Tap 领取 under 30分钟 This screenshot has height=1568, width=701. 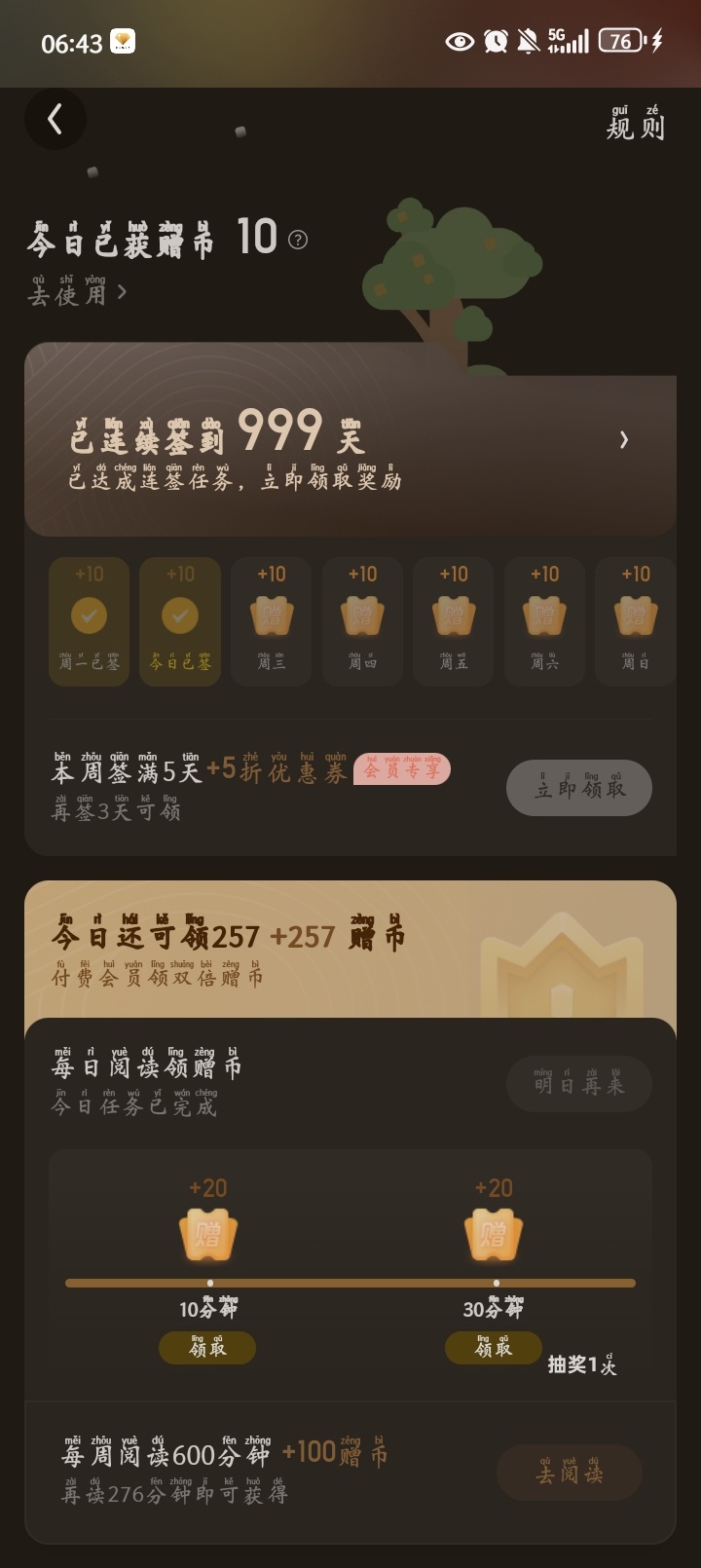point(494,1348)
